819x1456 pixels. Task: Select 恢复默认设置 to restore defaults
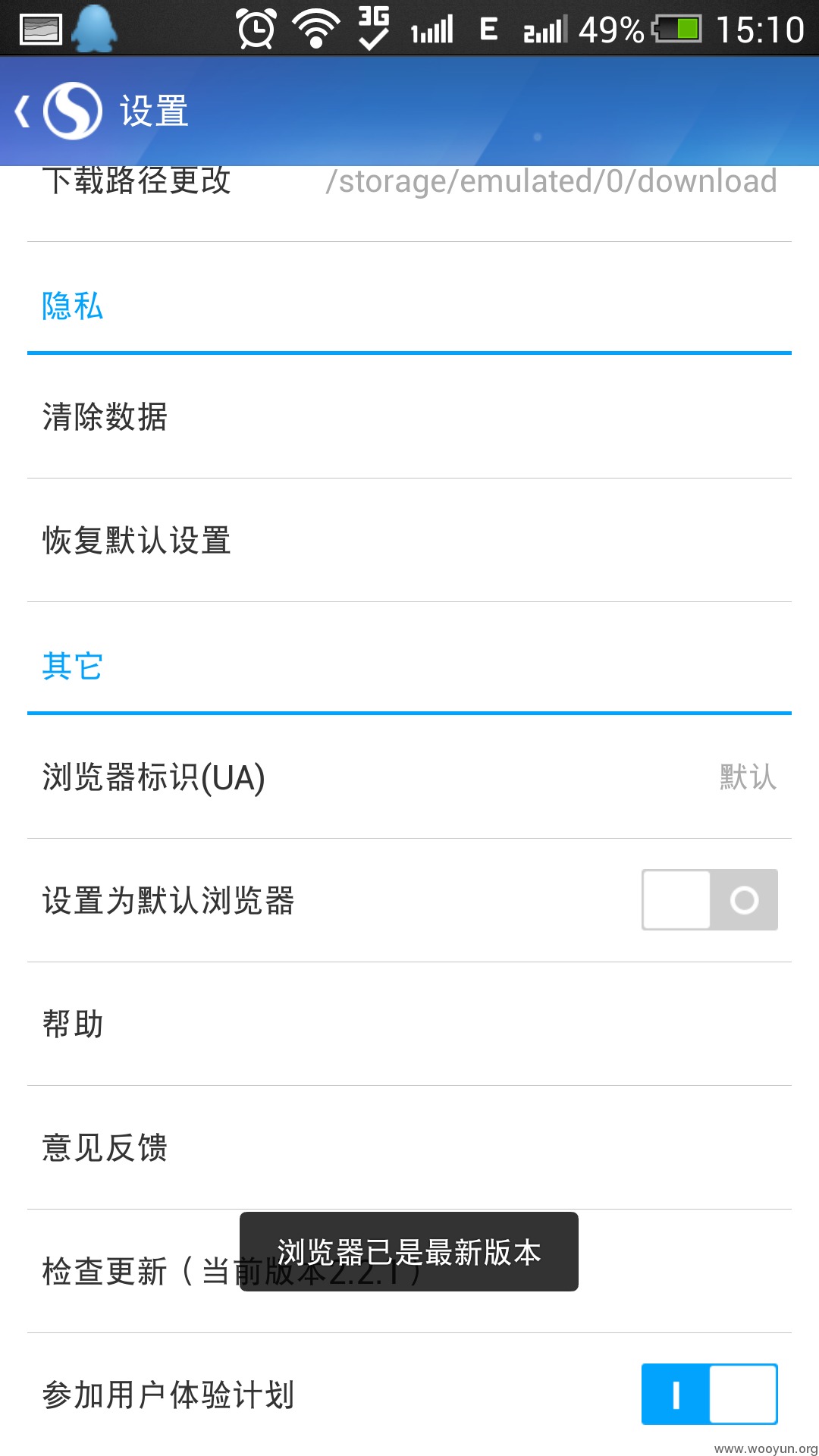[409, 540]
